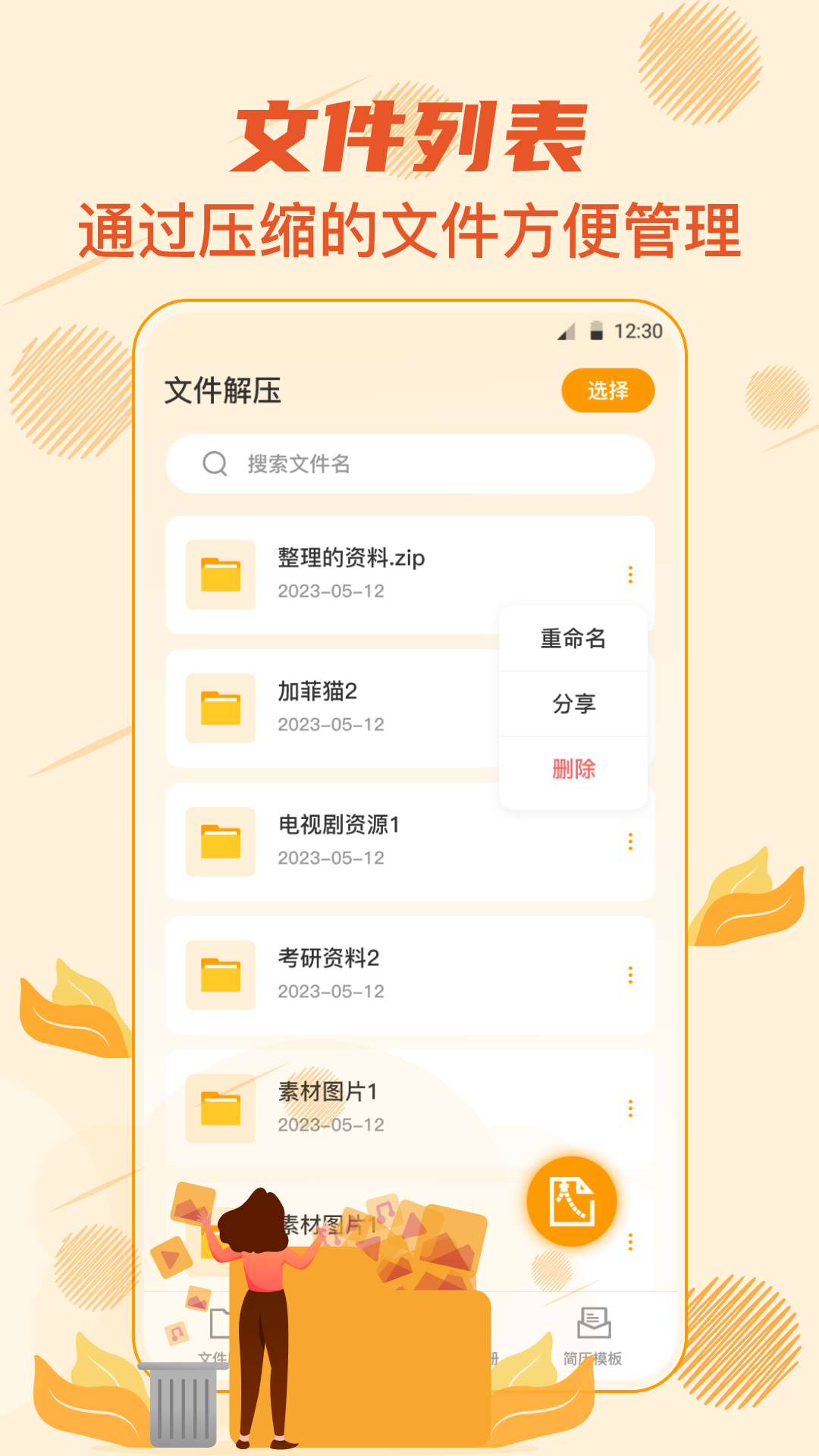Open the folder icon beside 整理的资料.zip
This screenshot has width=819, height=1456.
coord(221,575)
